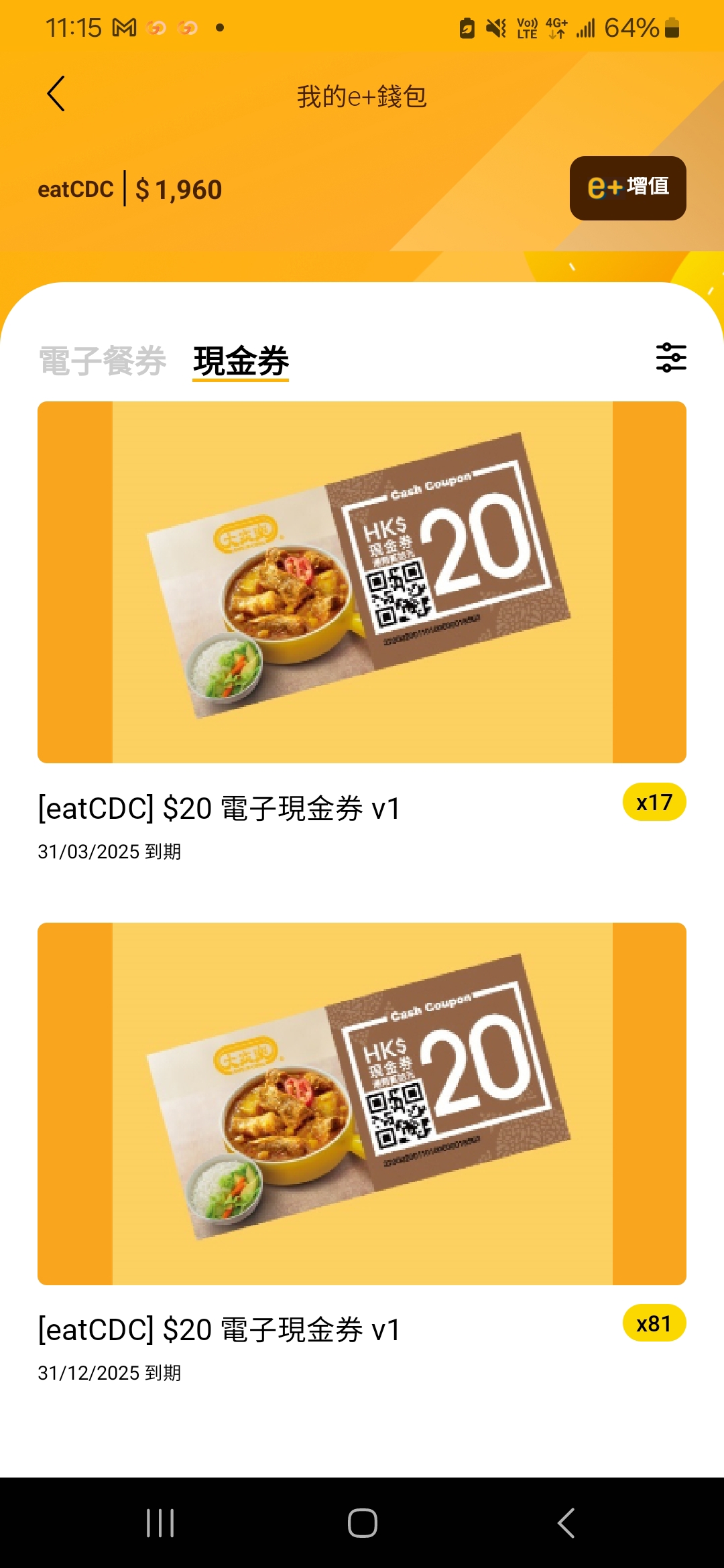Open recent apps from navigation bar
The height and width of the screenshot is (1568, 724).
pyautogui.click(x=160, y=1522)
